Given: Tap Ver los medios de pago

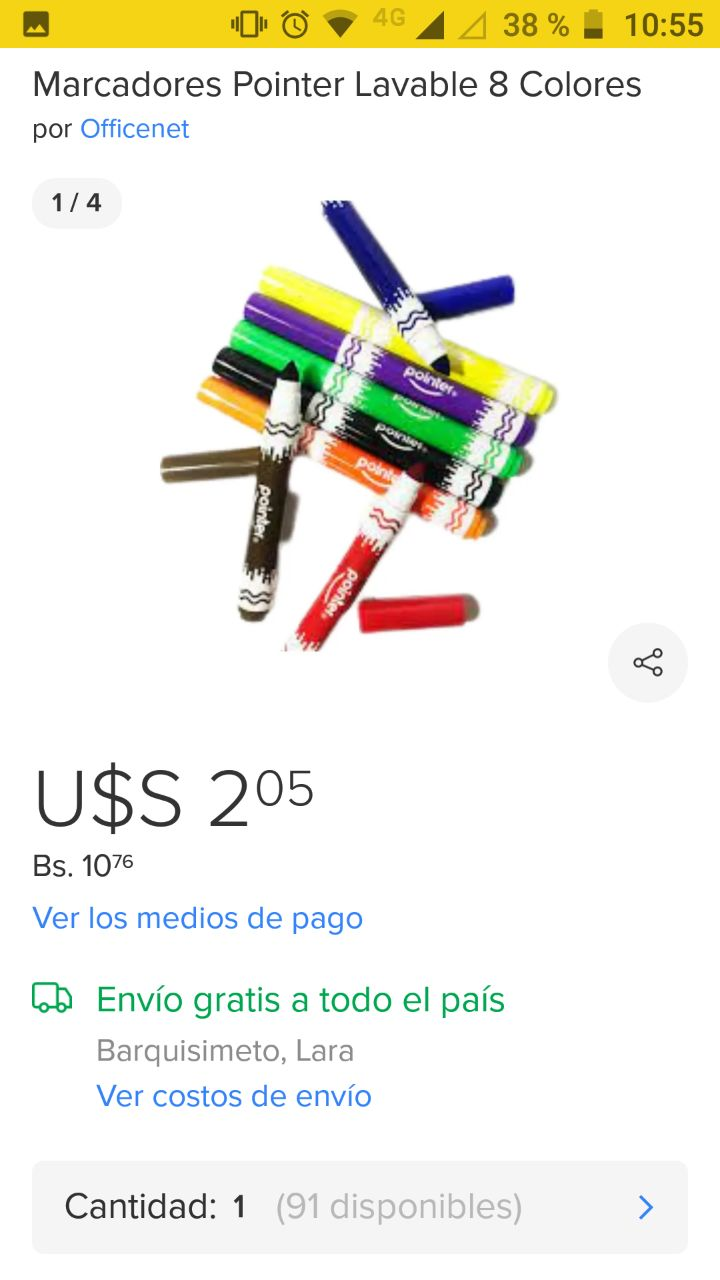Looking at the screenshot, I should click(197, 918).
